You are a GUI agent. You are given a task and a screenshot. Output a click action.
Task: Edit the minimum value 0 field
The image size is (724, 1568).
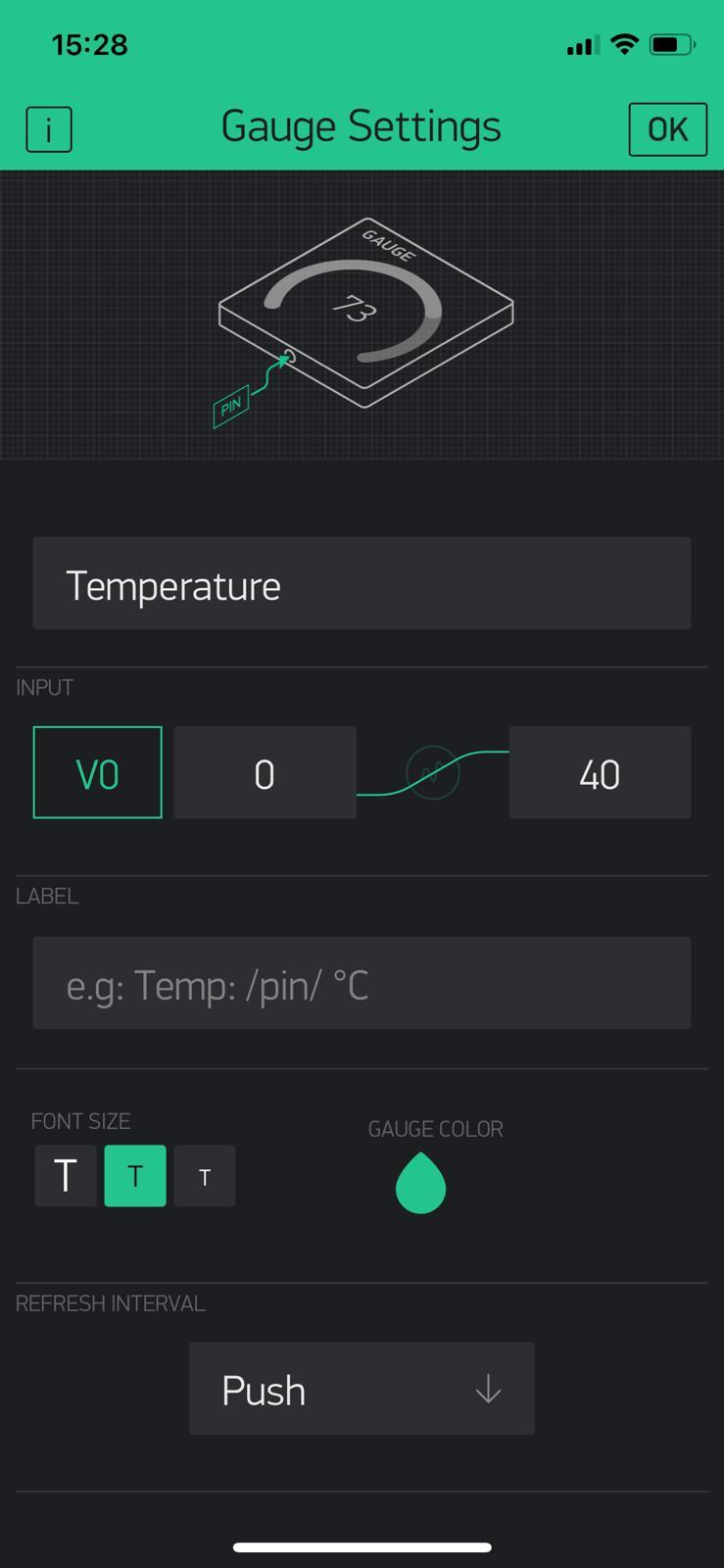pyautogui.click(x=265, y=773)
